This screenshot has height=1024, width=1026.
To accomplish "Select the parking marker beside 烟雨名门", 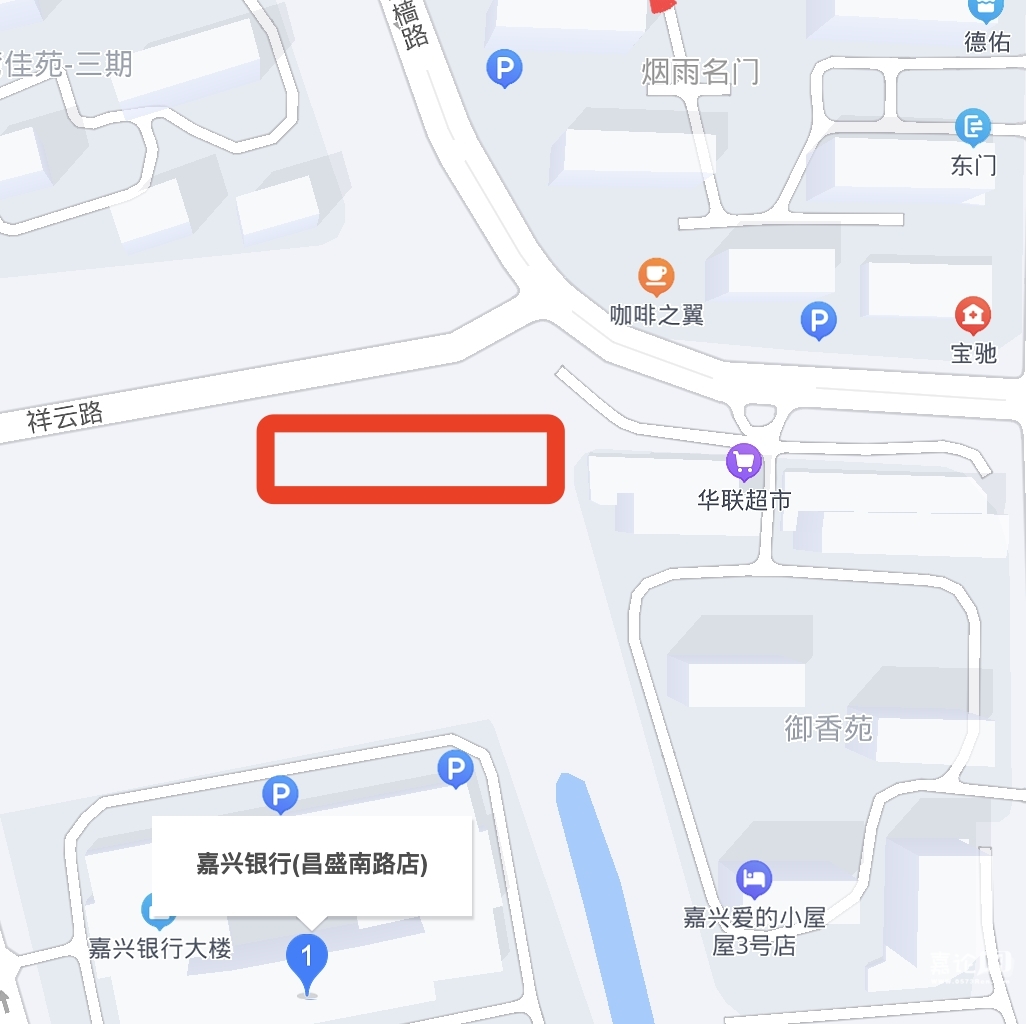I will click(504, 69).
